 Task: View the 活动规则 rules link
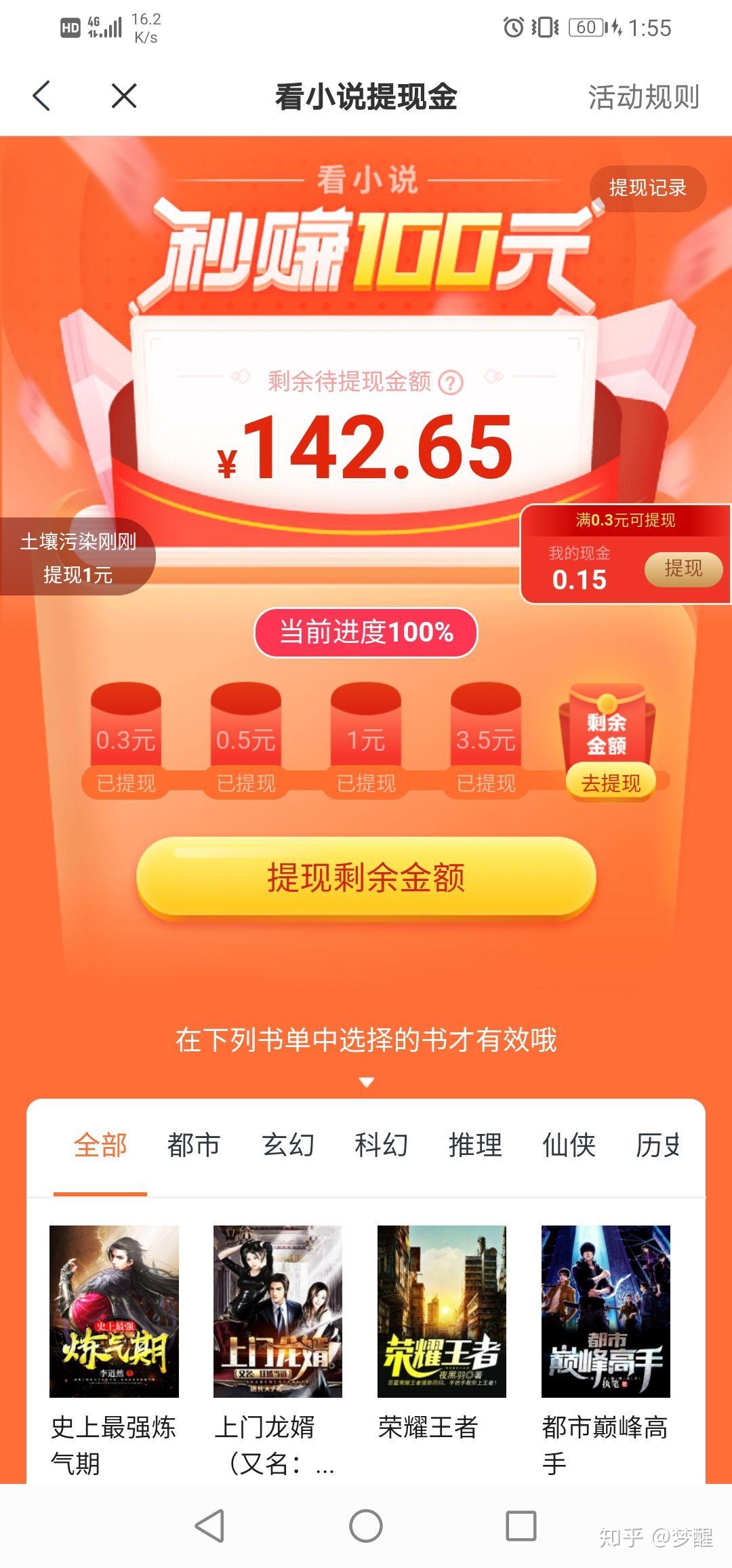[644, 96]
